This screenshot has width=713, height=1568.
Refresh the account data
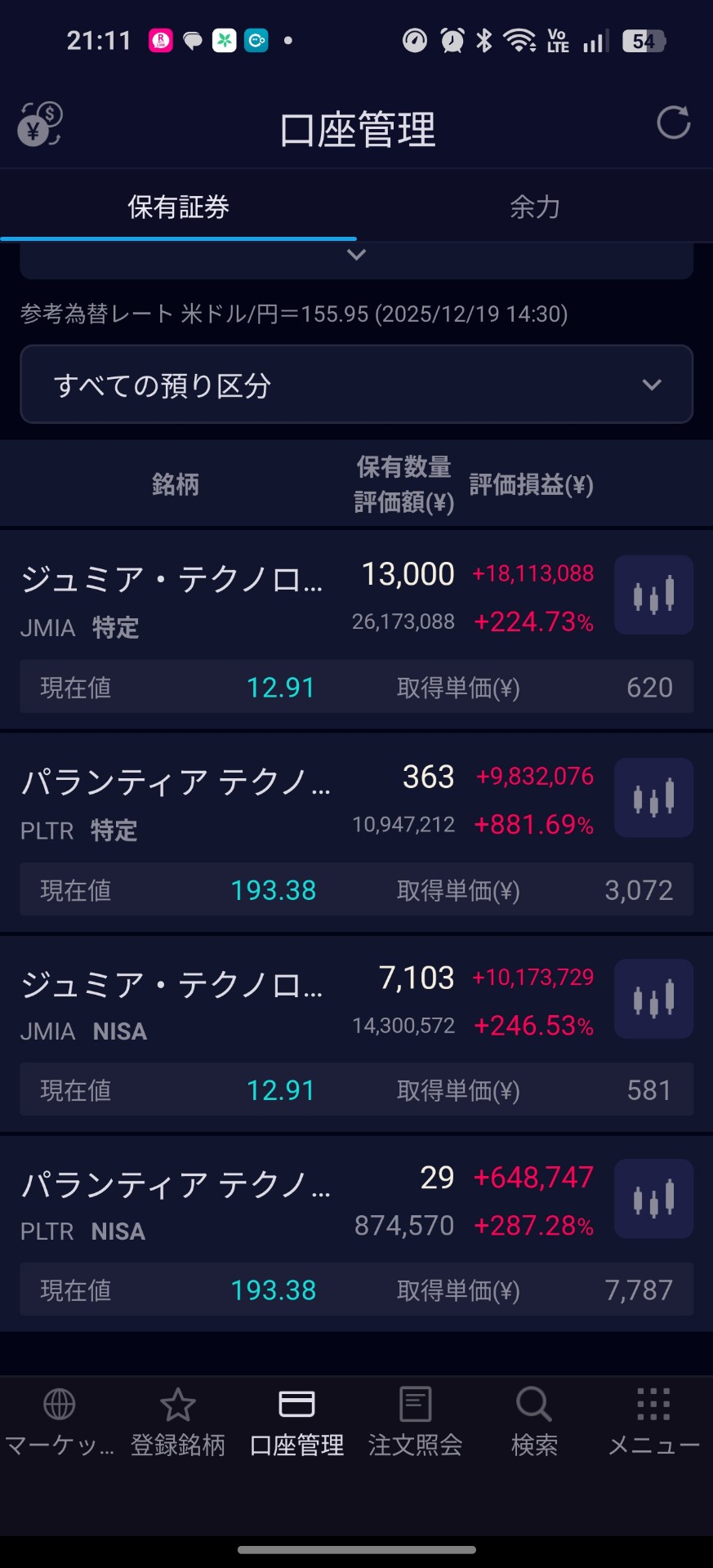pyautogui.click(x=673, y=124)
